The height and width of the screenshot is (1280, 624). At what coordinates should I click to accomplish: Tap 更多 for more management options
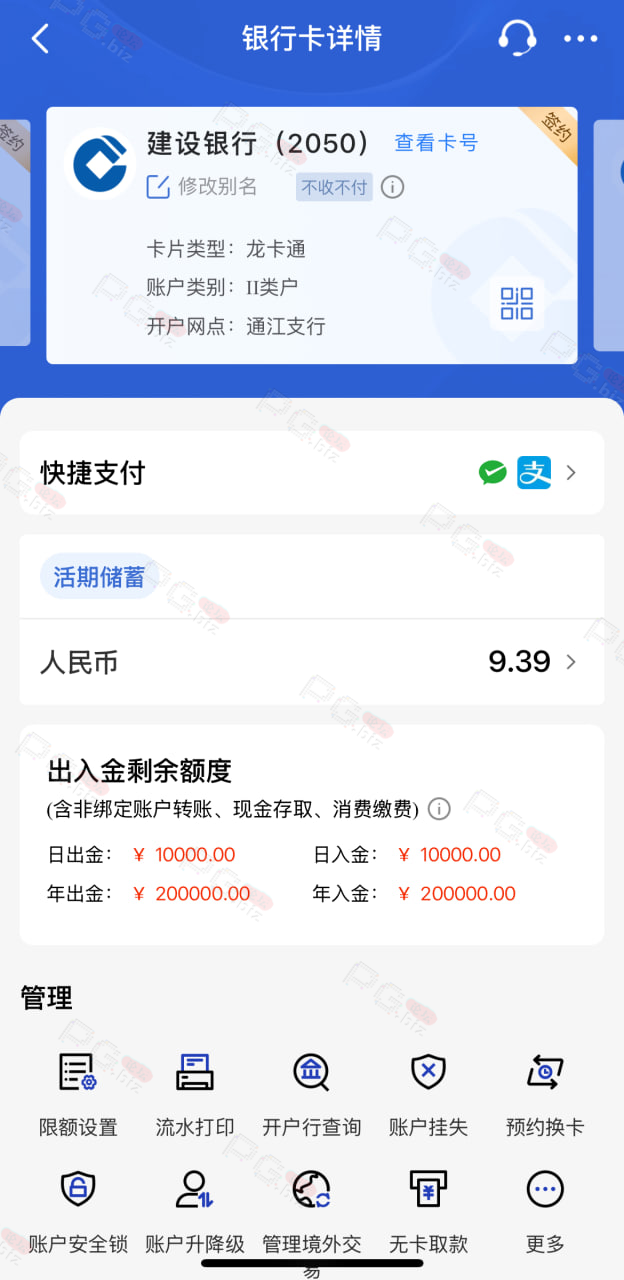point(545,1211)
